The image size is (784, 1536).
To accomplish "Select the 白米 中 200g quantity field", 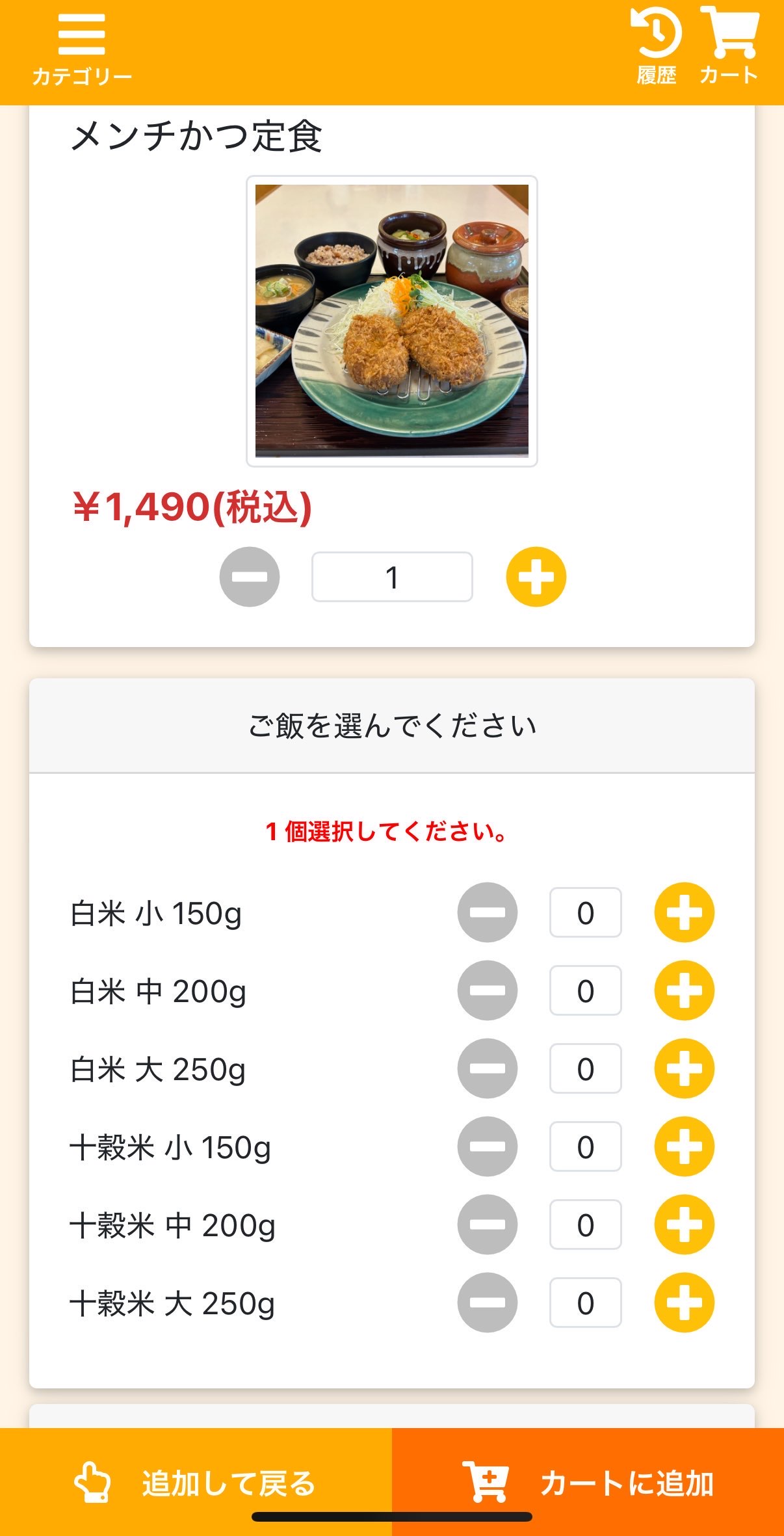I will (585, 990).
